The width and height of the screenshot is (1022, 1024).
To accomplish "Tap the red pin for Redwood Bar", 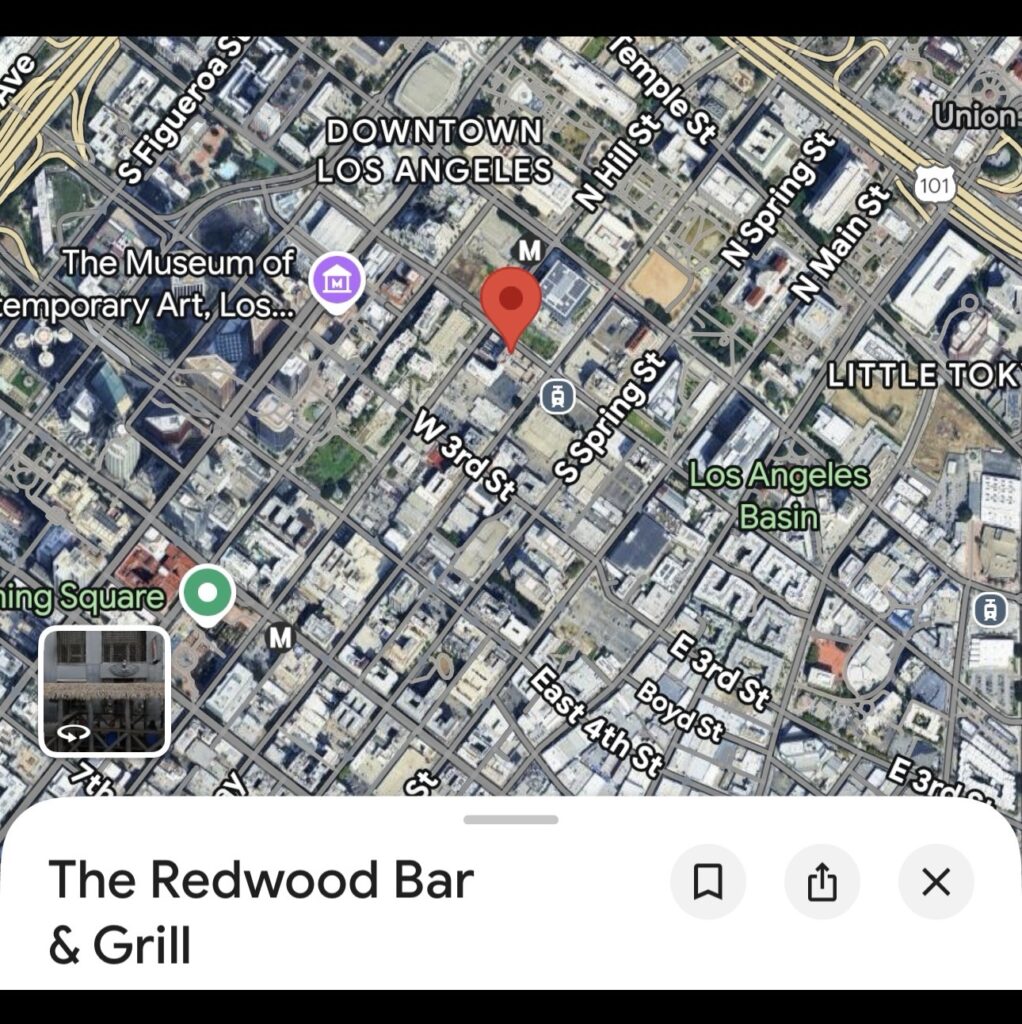I will [x=511, y=300].
